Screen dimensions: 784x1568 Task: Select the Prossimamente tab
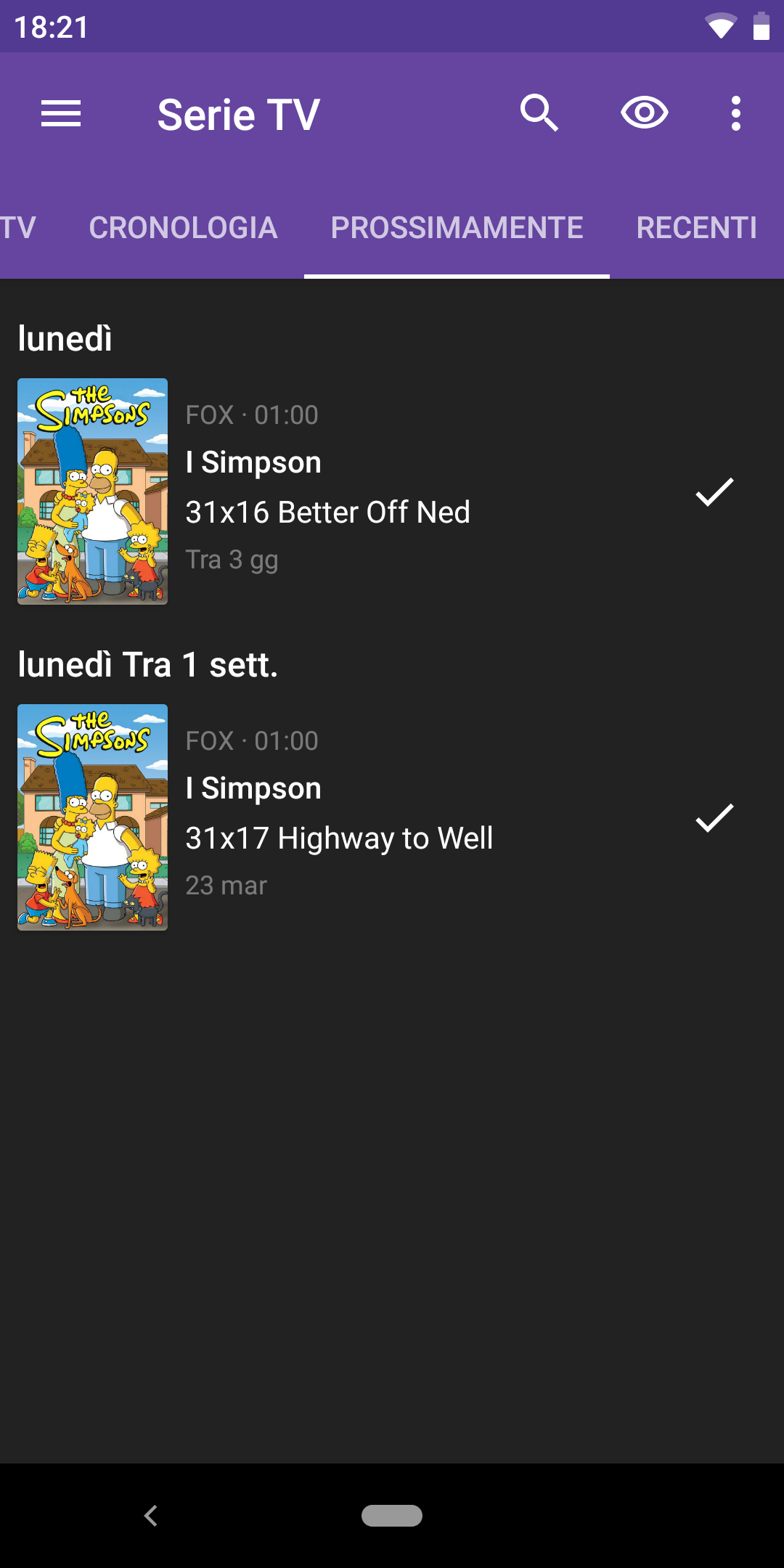457,228
